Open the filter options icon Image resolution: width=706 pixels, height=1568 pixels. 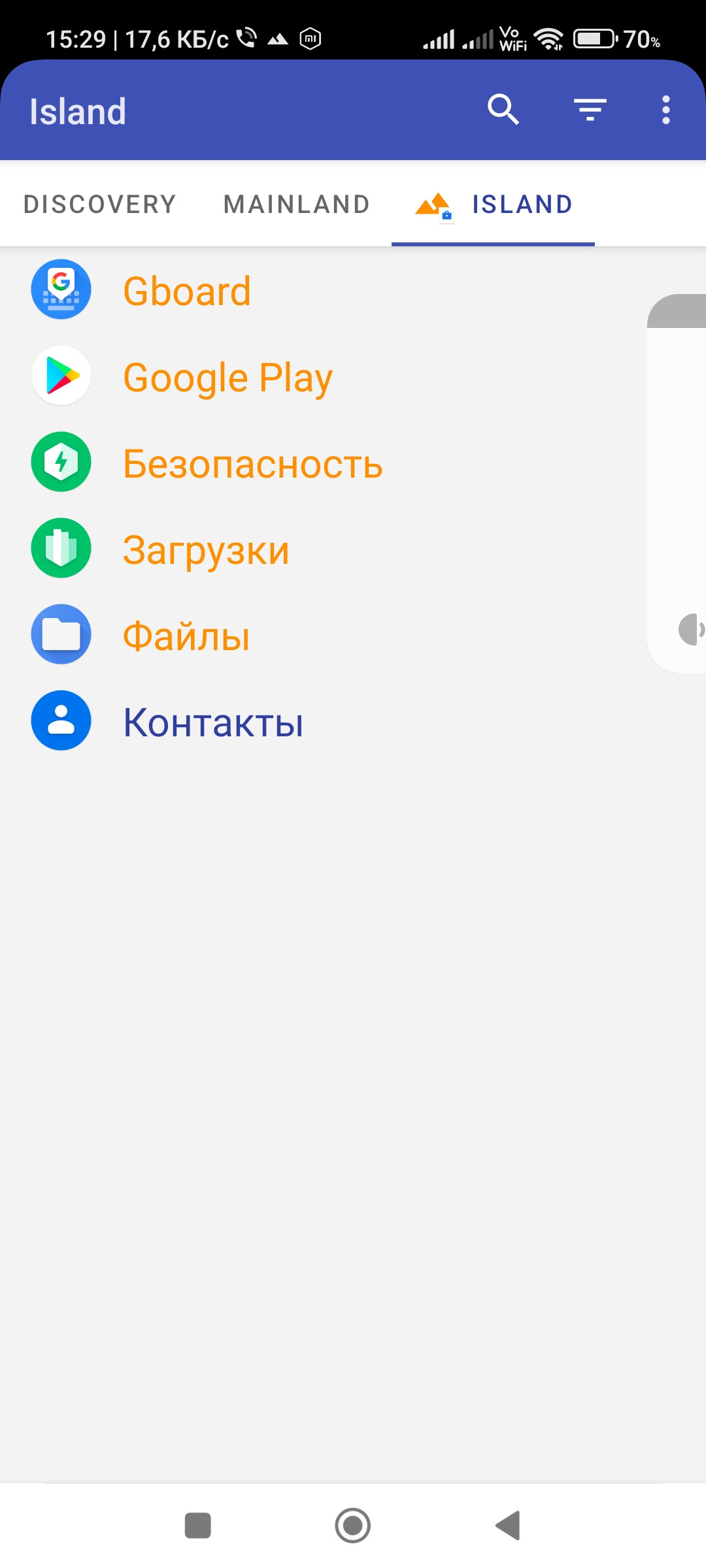pos(590,110)
